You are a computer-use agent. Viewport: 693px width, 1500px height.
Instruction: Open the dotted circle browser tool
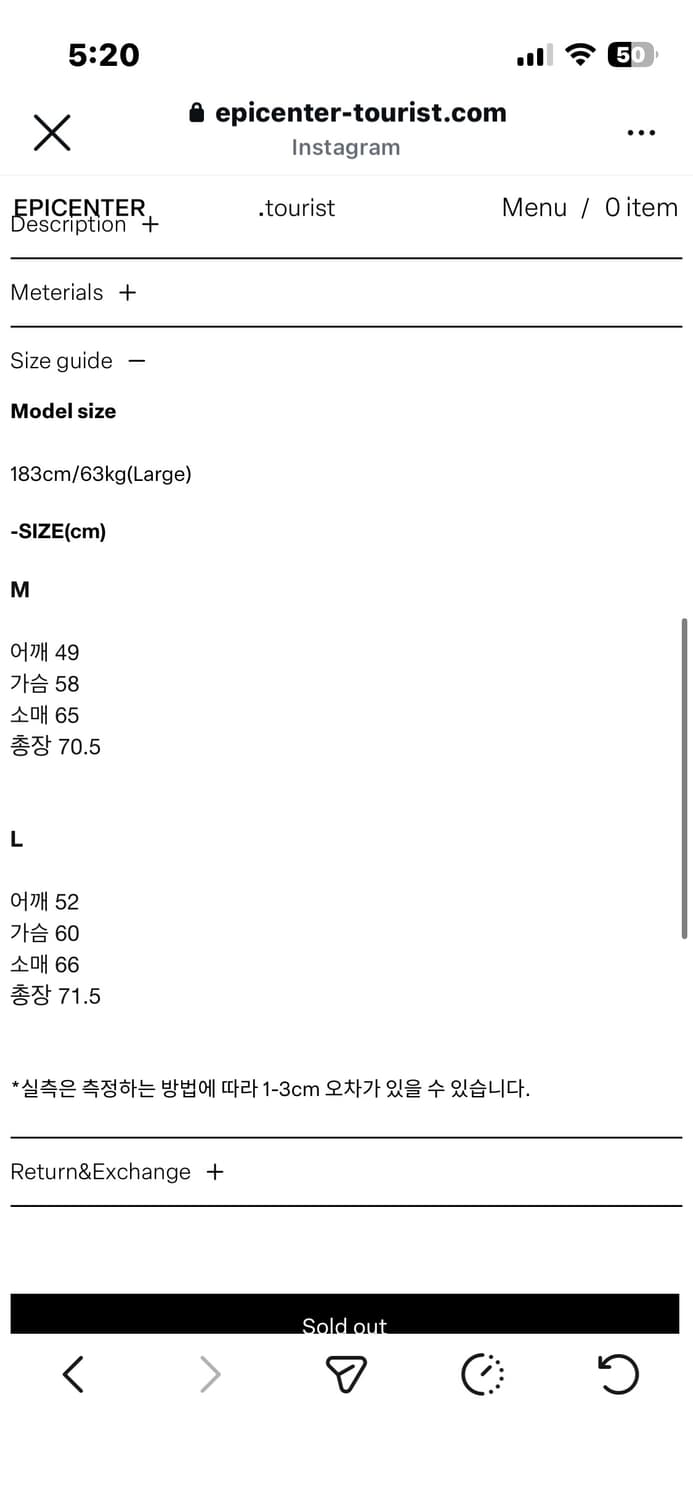pyautogui.click(x=483, y=1374)
